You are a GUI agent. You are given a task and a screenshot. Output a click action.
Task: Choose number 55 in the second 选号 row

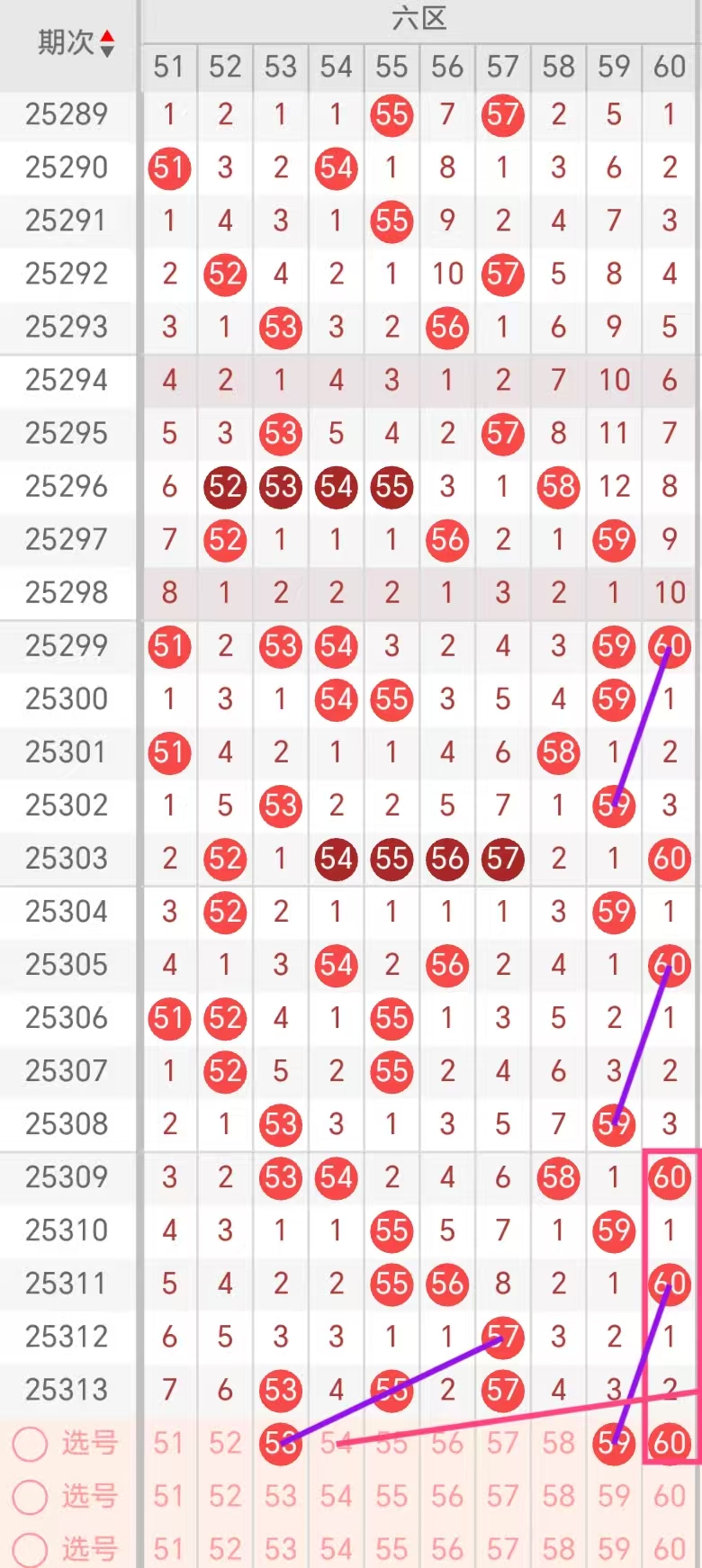tap(391, 1496)
